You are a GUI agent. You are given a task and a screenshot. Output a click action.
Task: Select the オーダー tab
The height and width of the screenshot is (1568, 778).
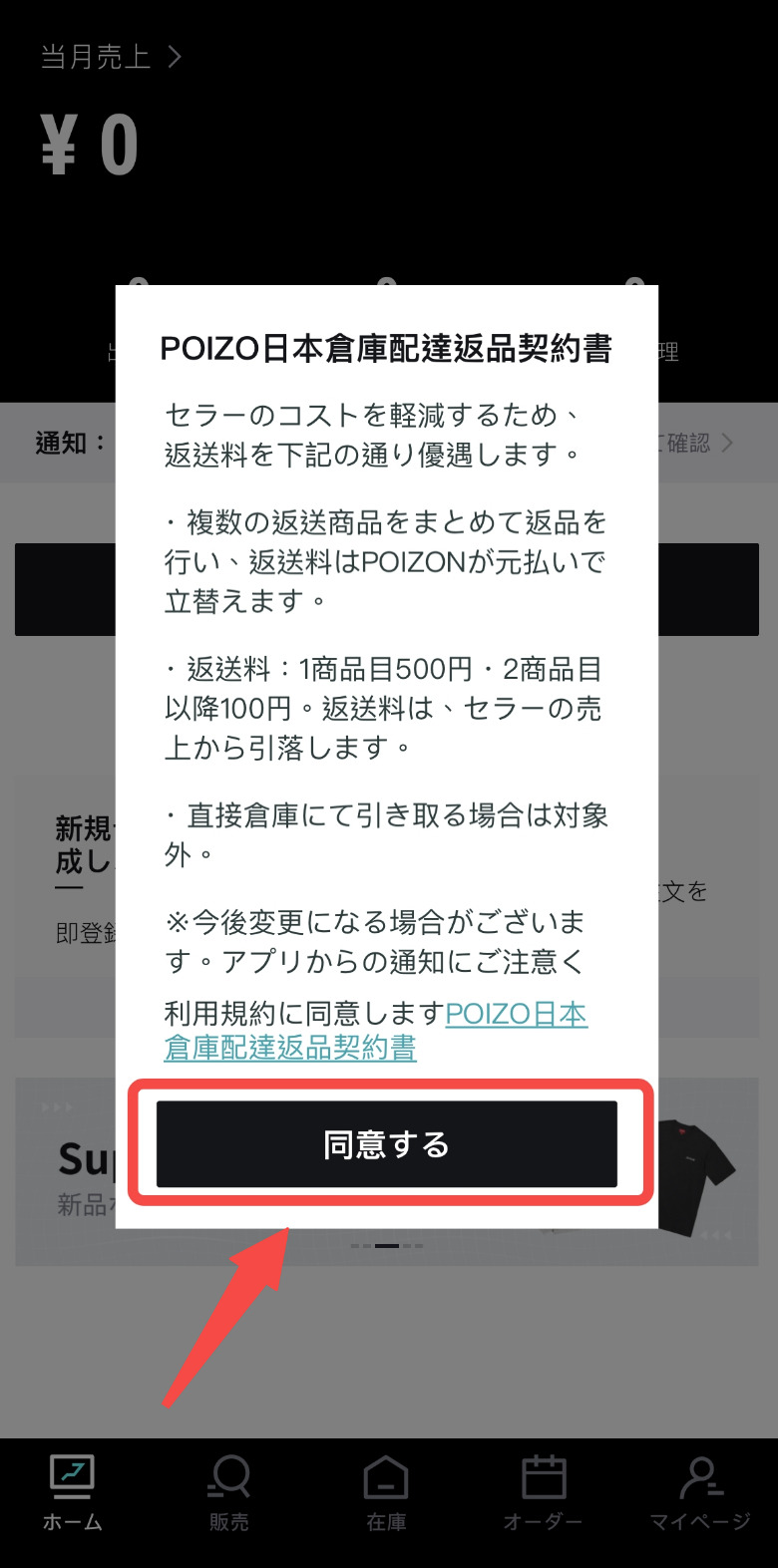point(544,1492)
